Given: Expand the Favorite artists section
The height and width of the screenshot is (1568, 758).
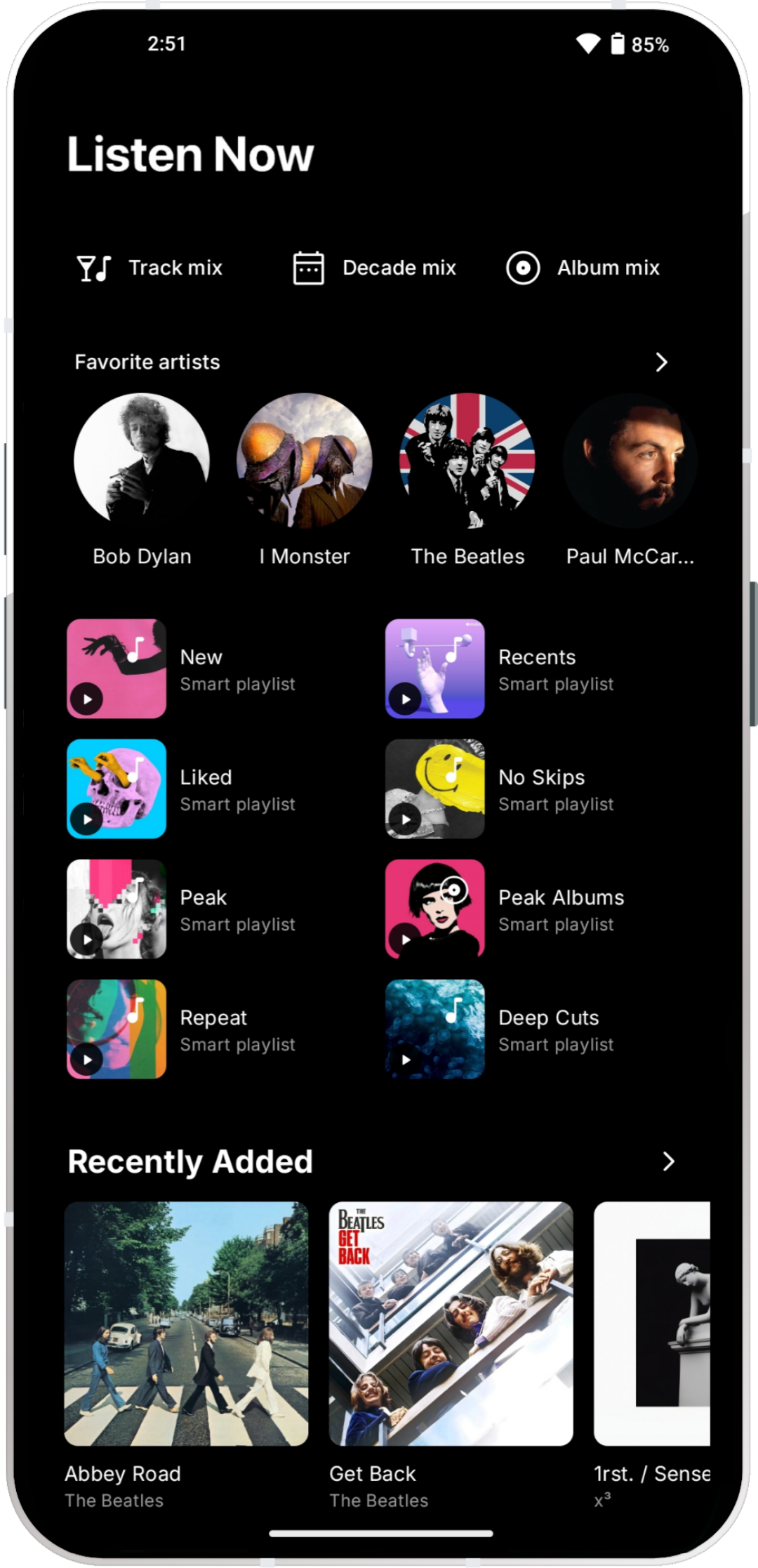Looking at the screenshot, I should click(660, 362).
